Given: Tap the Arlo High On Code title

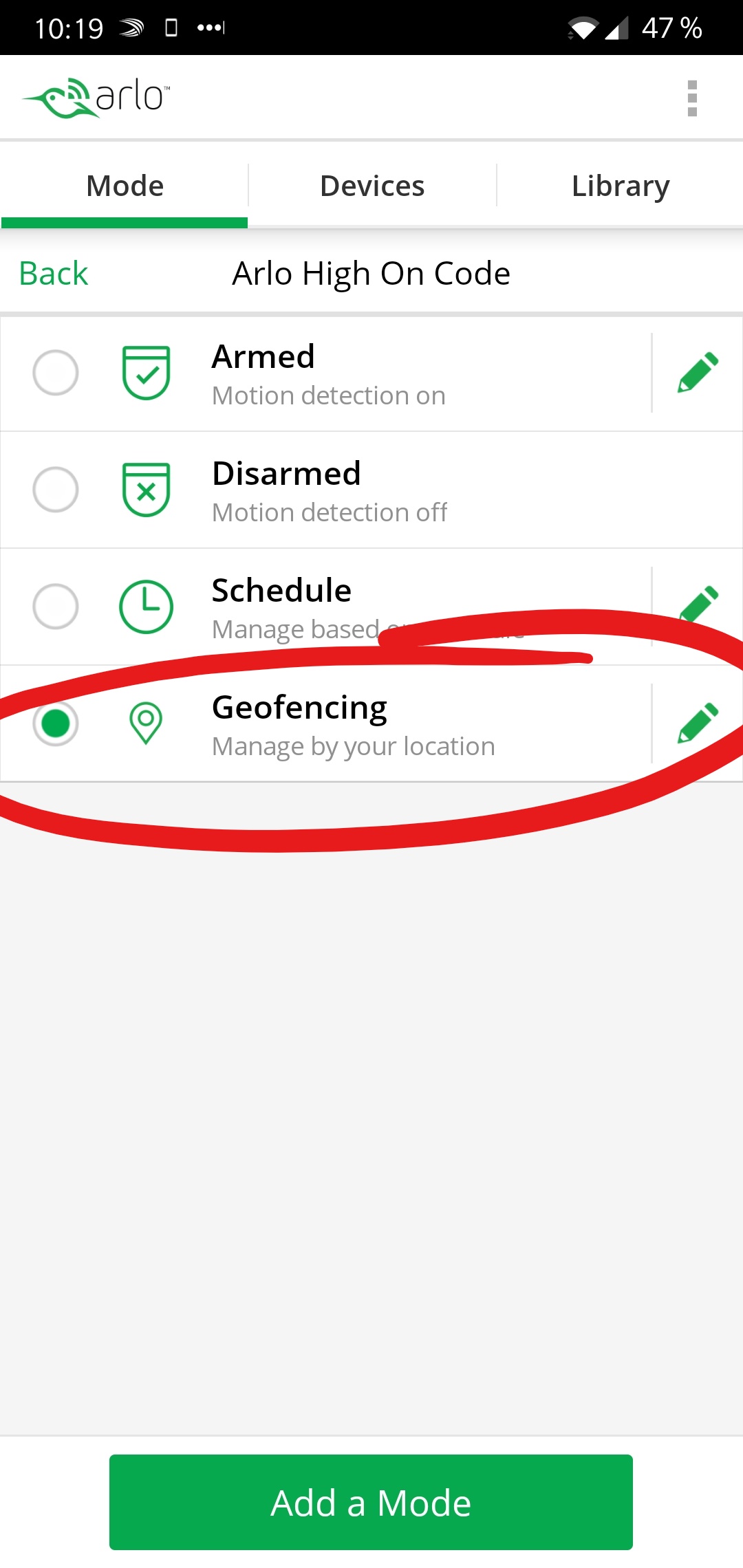Looking at the screenshot, I should [371, 272].
